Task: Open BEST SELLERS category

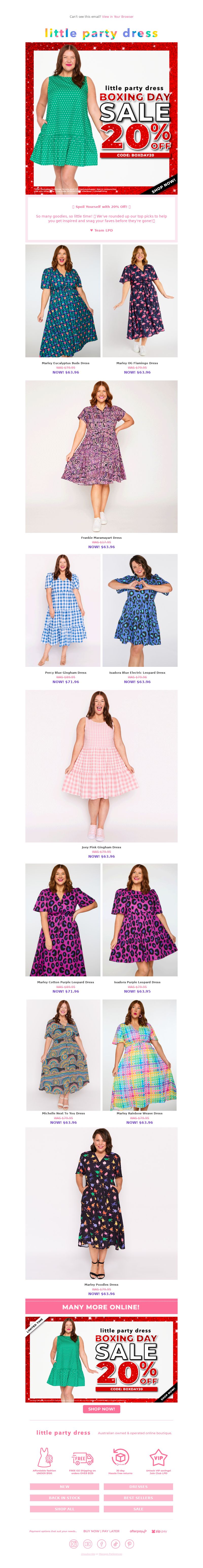Action: pos(138,1497)
